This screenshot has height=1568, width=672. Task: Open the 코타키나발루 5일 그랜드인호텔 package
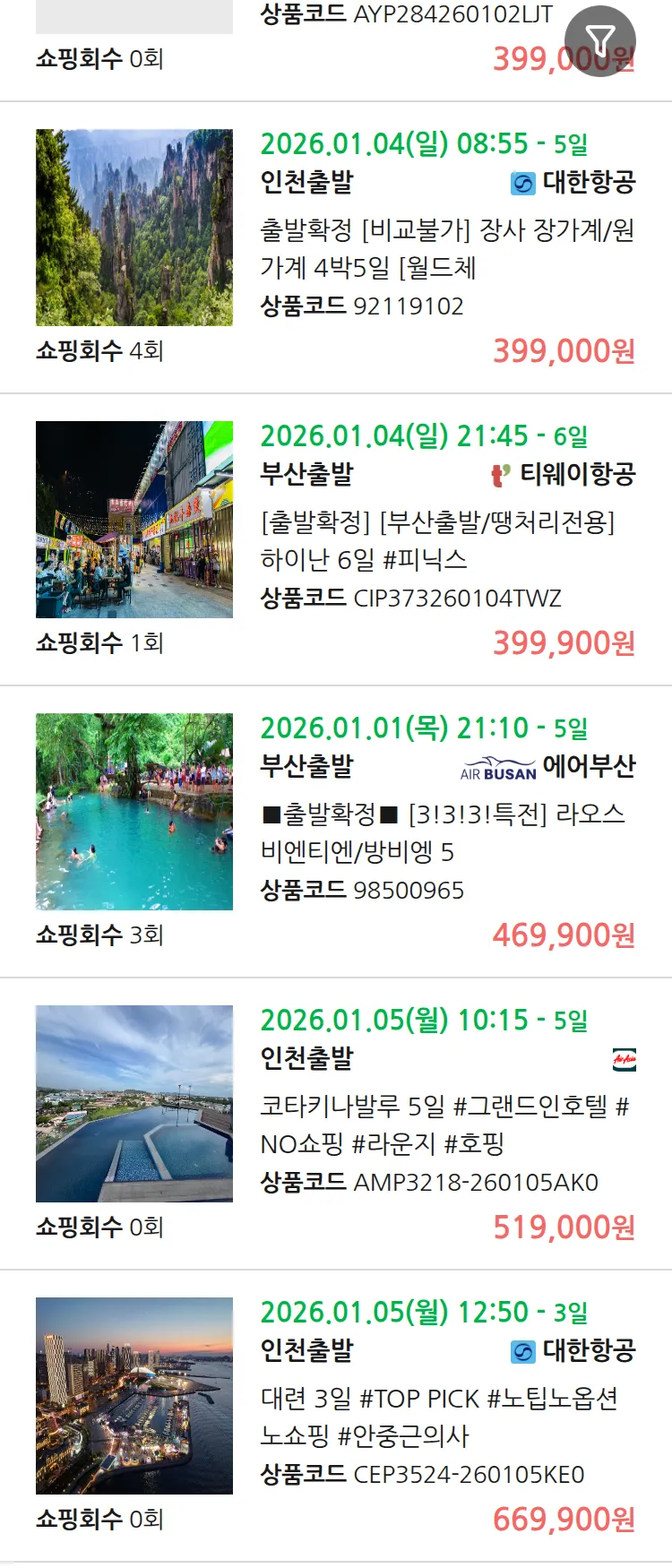pos(444,1124)
